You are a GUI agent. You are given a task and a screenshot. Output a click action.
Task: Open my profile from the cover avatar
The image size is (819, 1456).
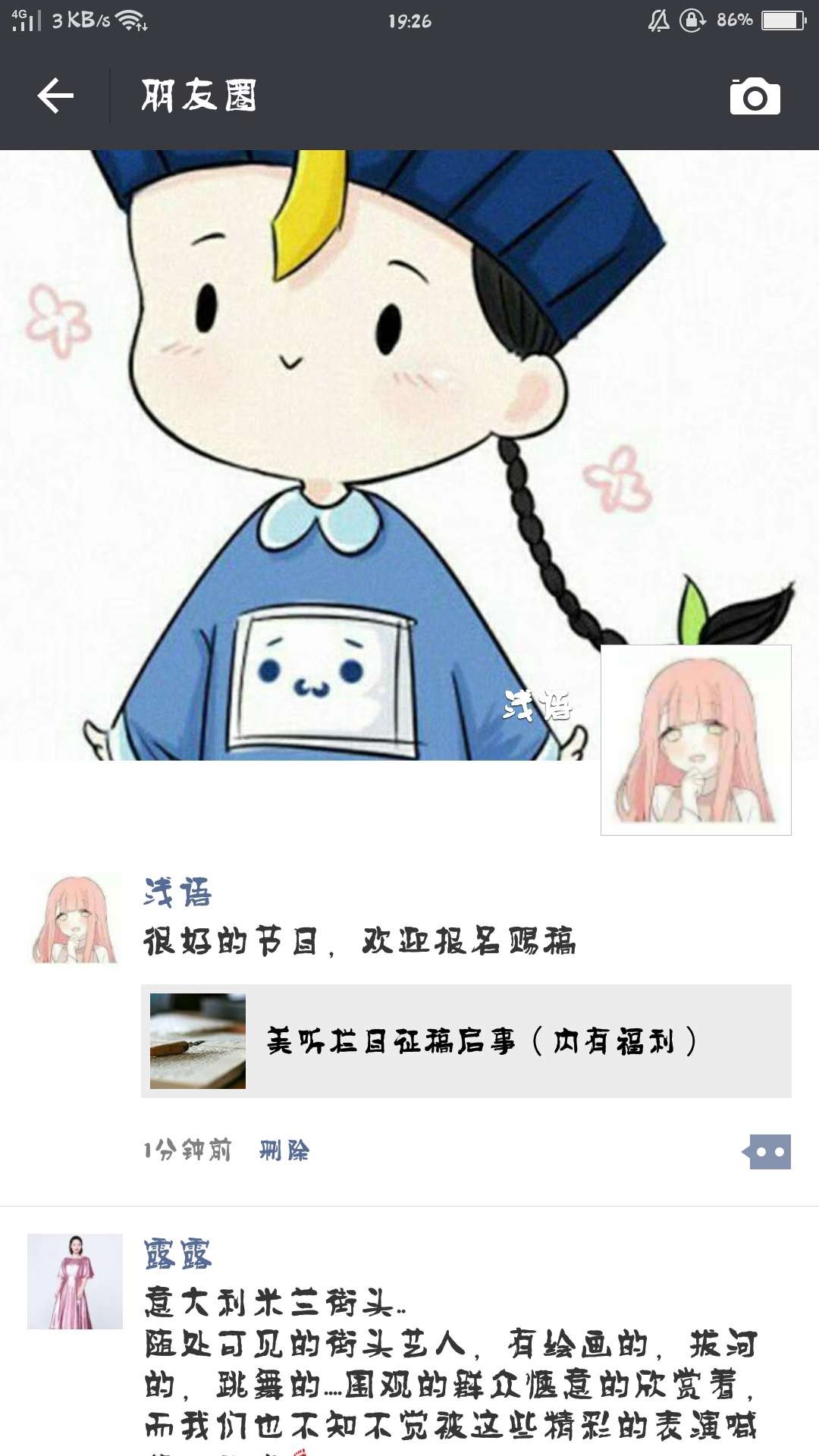pos(695,739)
